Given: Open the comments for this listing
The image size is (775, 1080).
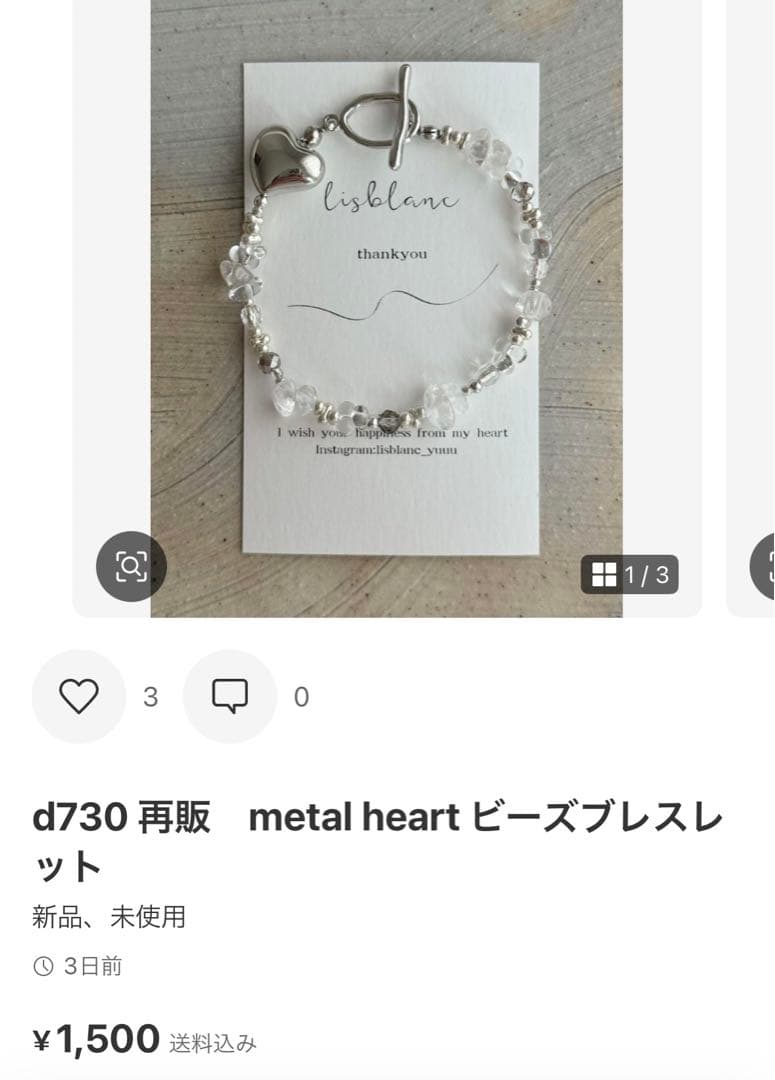Looking at the screenshot, I should click(230, 696).
